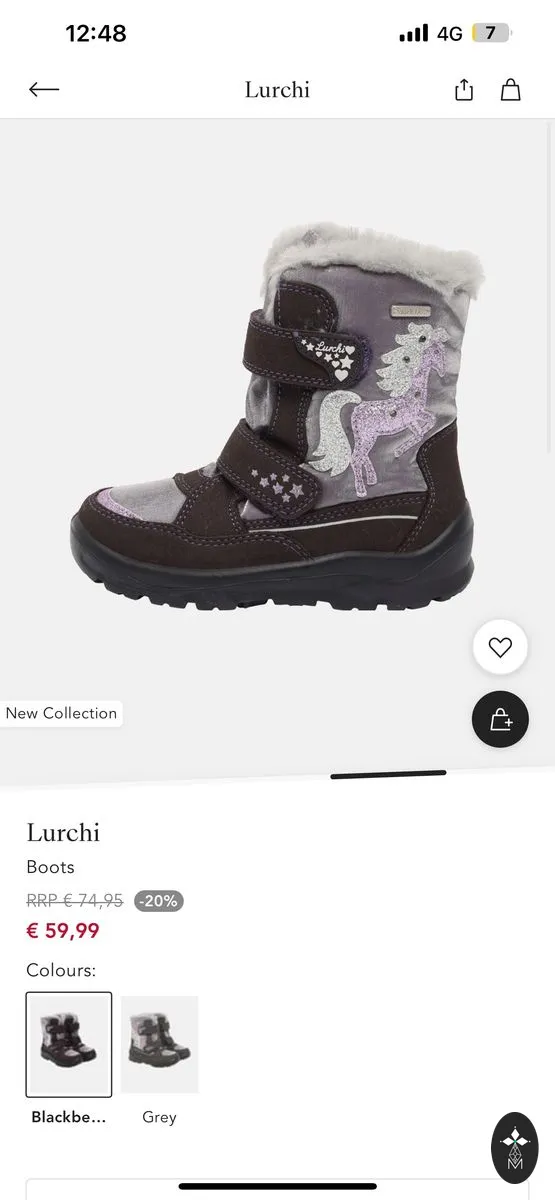Screen dimensions: 555x1200
Task: Add boots to bag with floating button
Action: 500,720
